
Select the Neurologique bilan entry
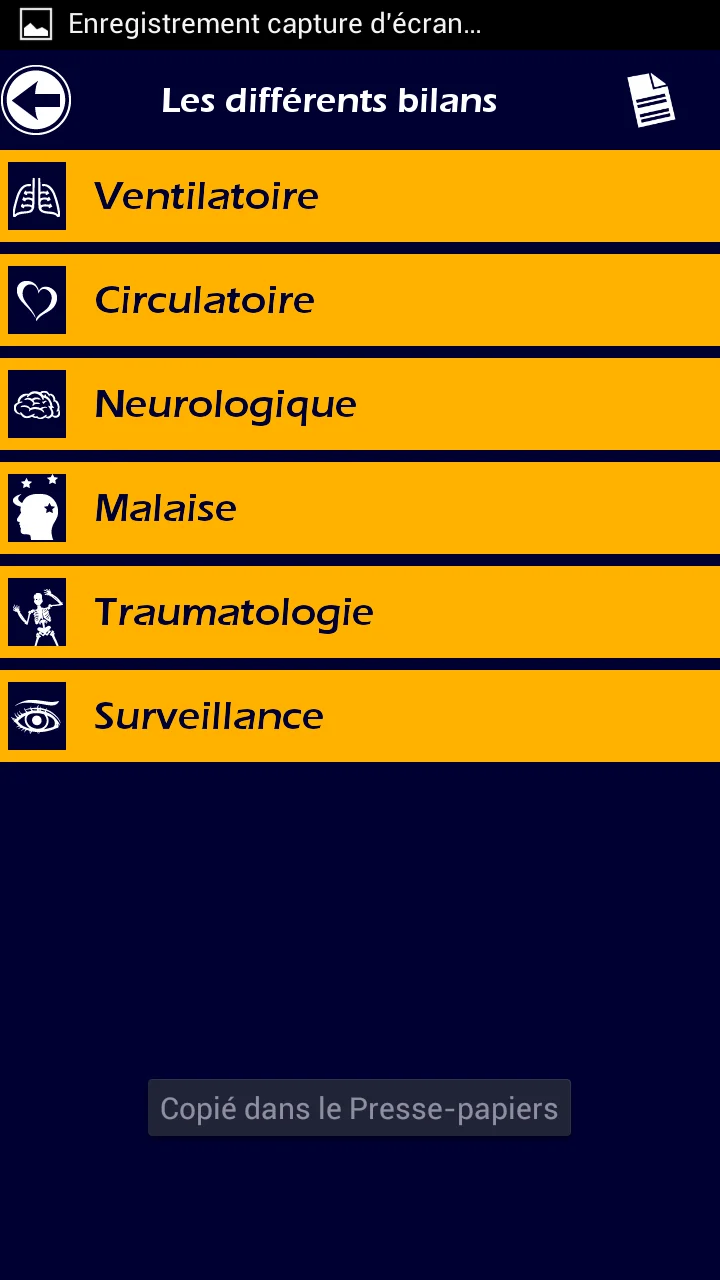coord(360,404)
